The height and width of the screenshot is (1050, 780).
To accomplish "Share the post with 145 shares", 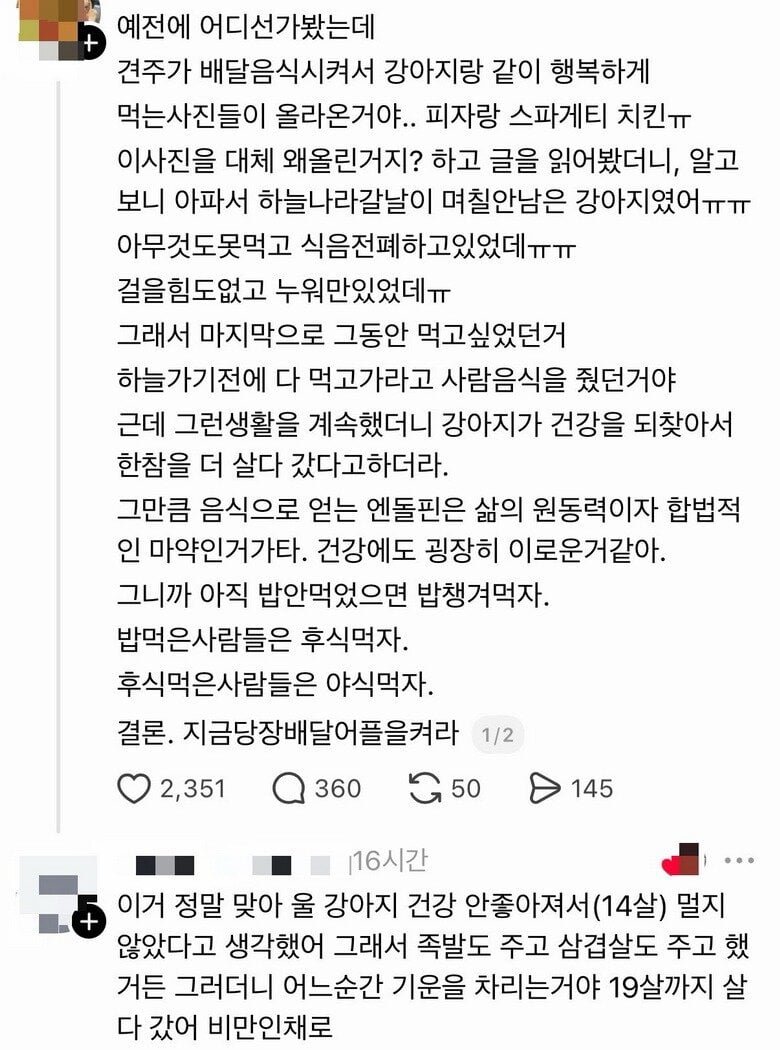I will coord(545,789).
